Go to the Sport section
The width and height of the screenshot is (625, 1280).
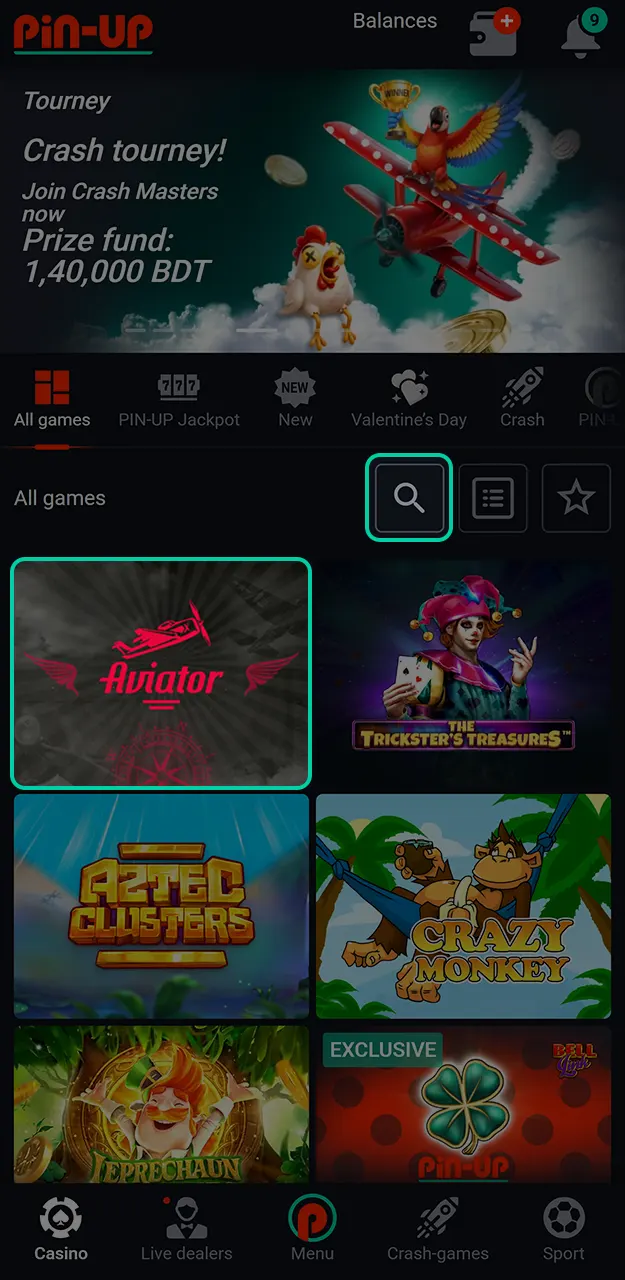pyautogui.click(x=564, y=1230)
